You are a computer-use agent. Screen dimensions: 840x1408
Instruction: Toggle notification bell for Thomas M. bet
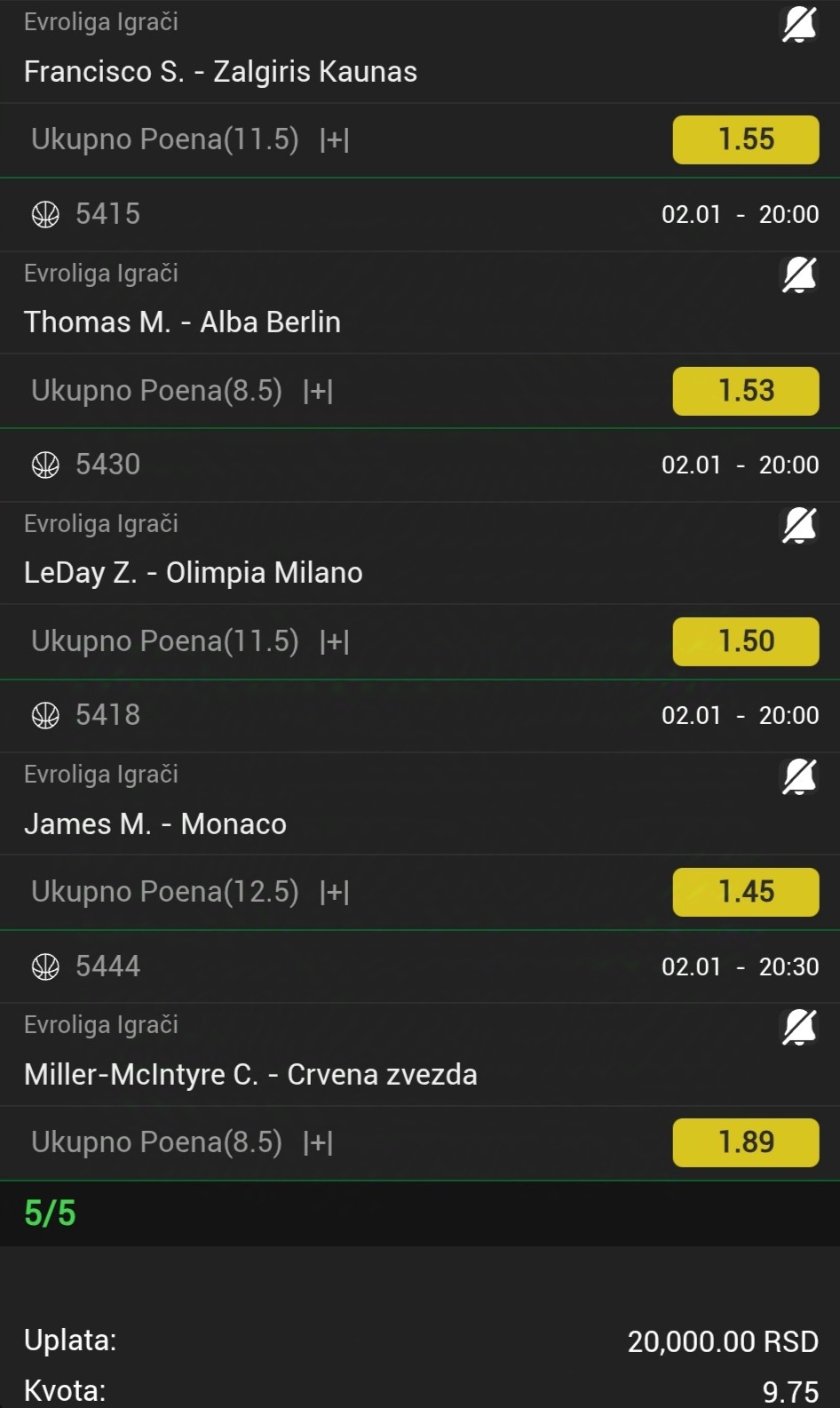[798, 274]
